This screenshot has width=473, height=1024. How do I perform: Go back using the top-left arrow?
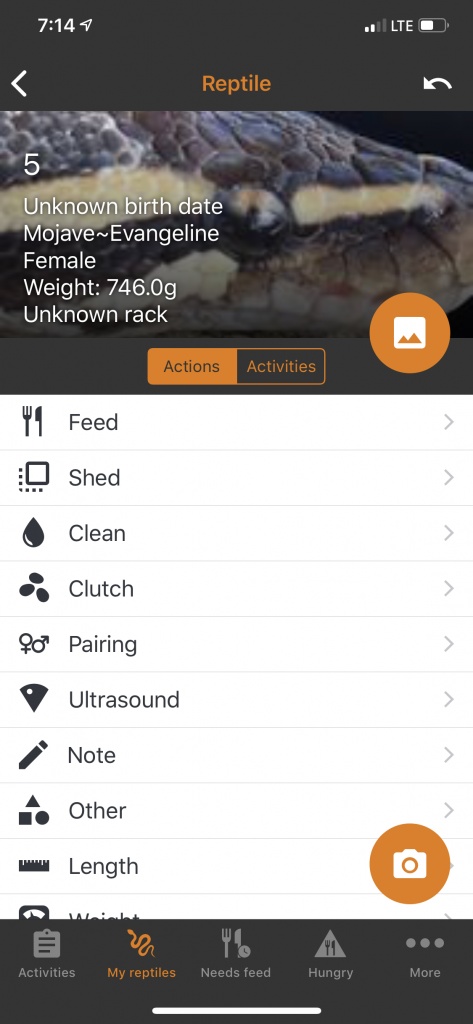(x=20, y=84)
